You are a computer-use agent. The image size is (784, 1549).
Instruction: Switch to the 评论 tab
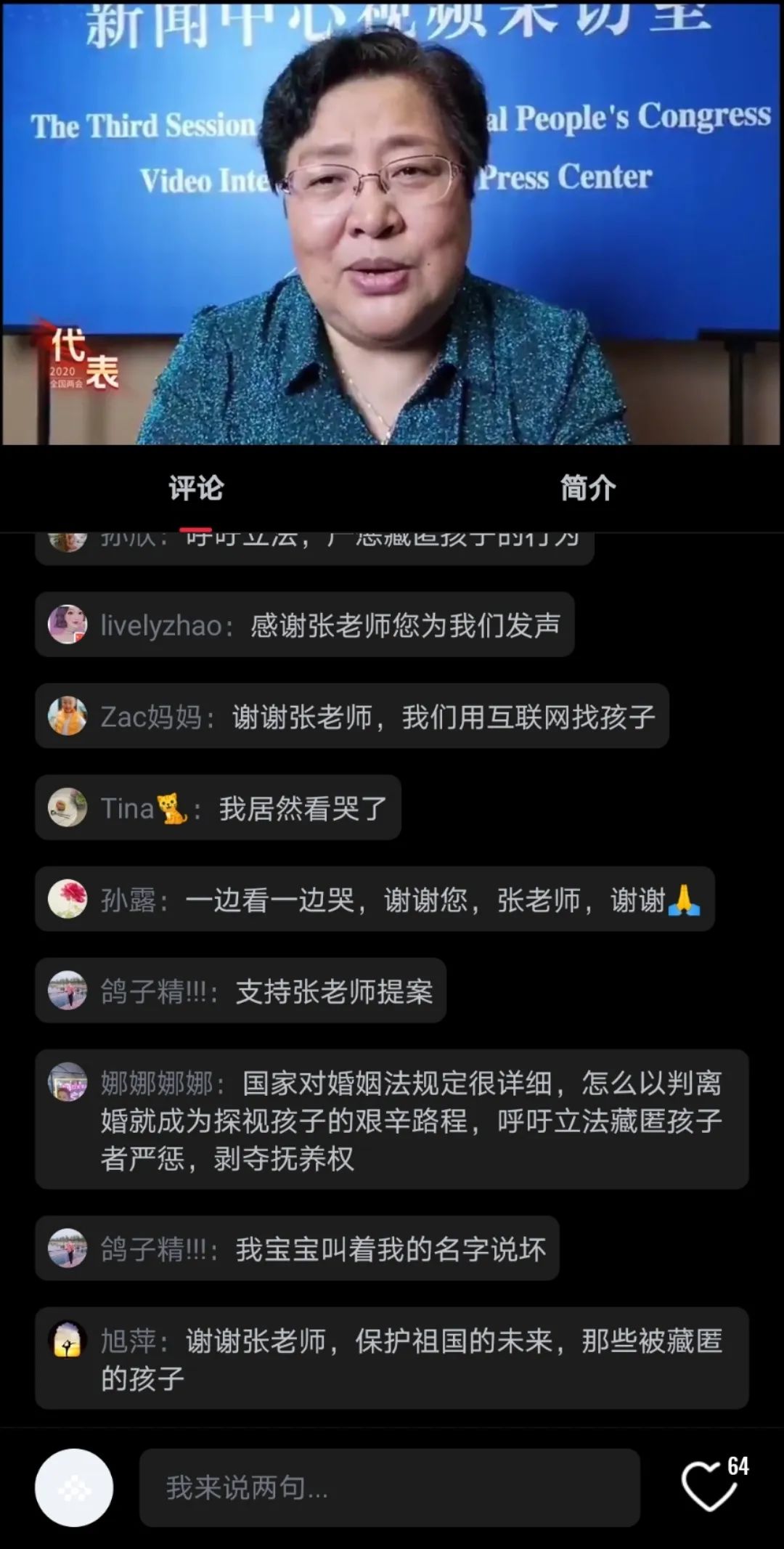pos(196,488)
